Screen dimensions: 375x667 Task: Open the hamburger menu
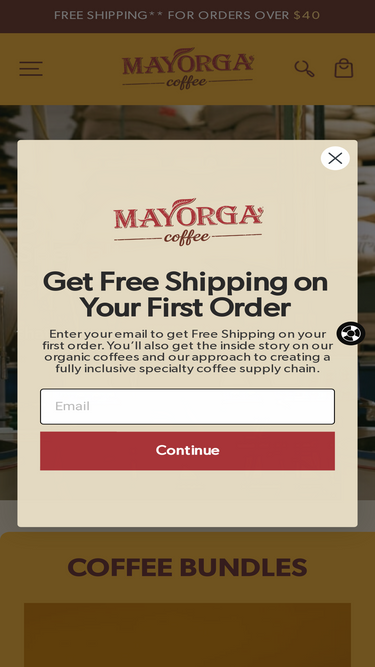(31, 68)
